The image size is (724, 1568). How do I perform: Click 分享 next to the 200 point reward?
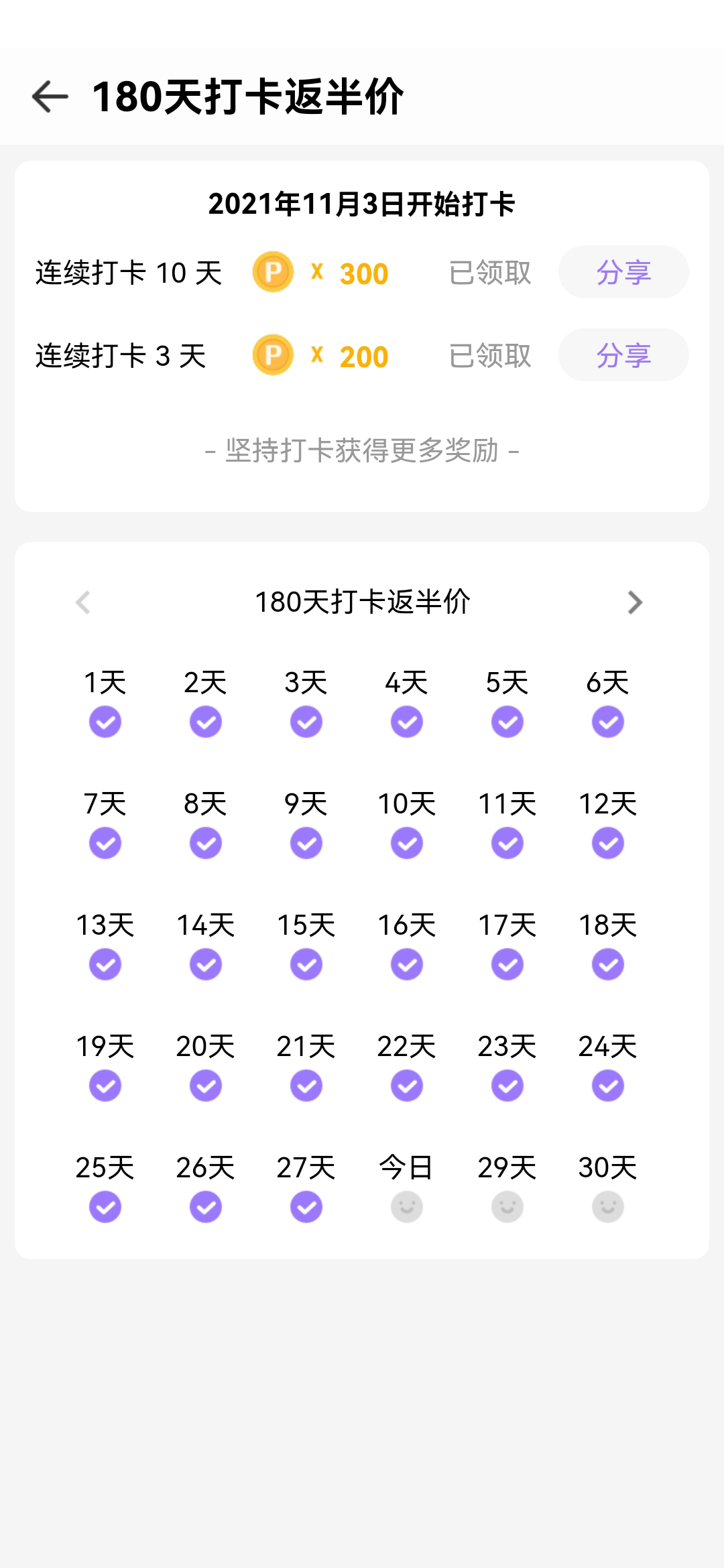[623, 355]
